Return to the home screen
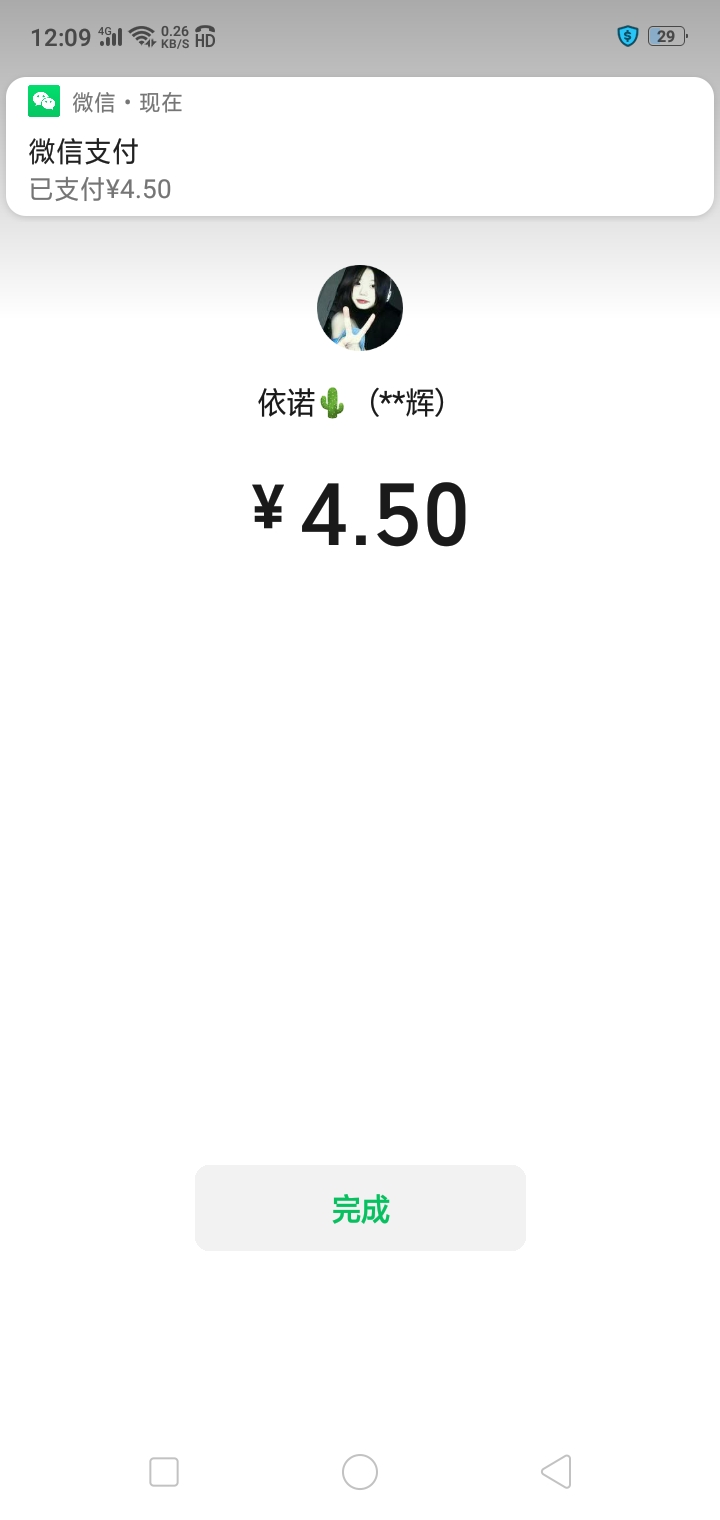The height and width of the screenshot is (1520, 720). point(360,1472)
